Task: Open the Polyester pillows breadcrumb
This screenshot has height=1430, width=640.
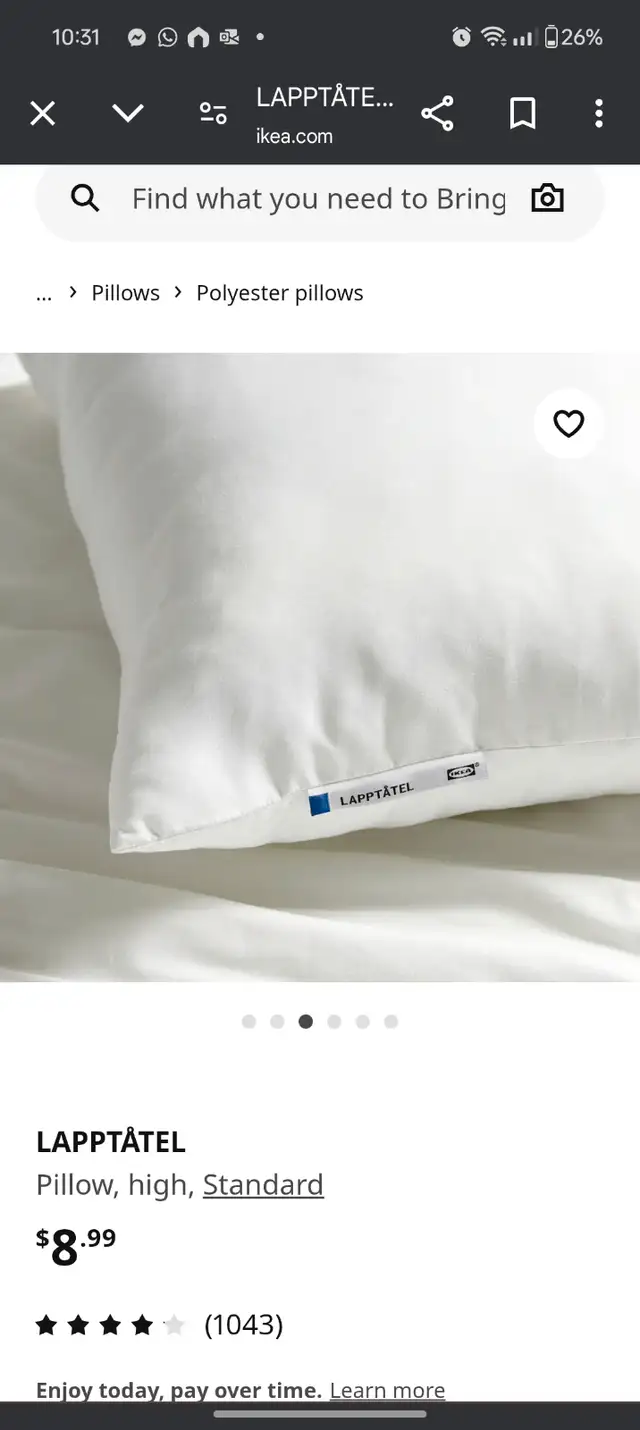Action: pos(280,293)
